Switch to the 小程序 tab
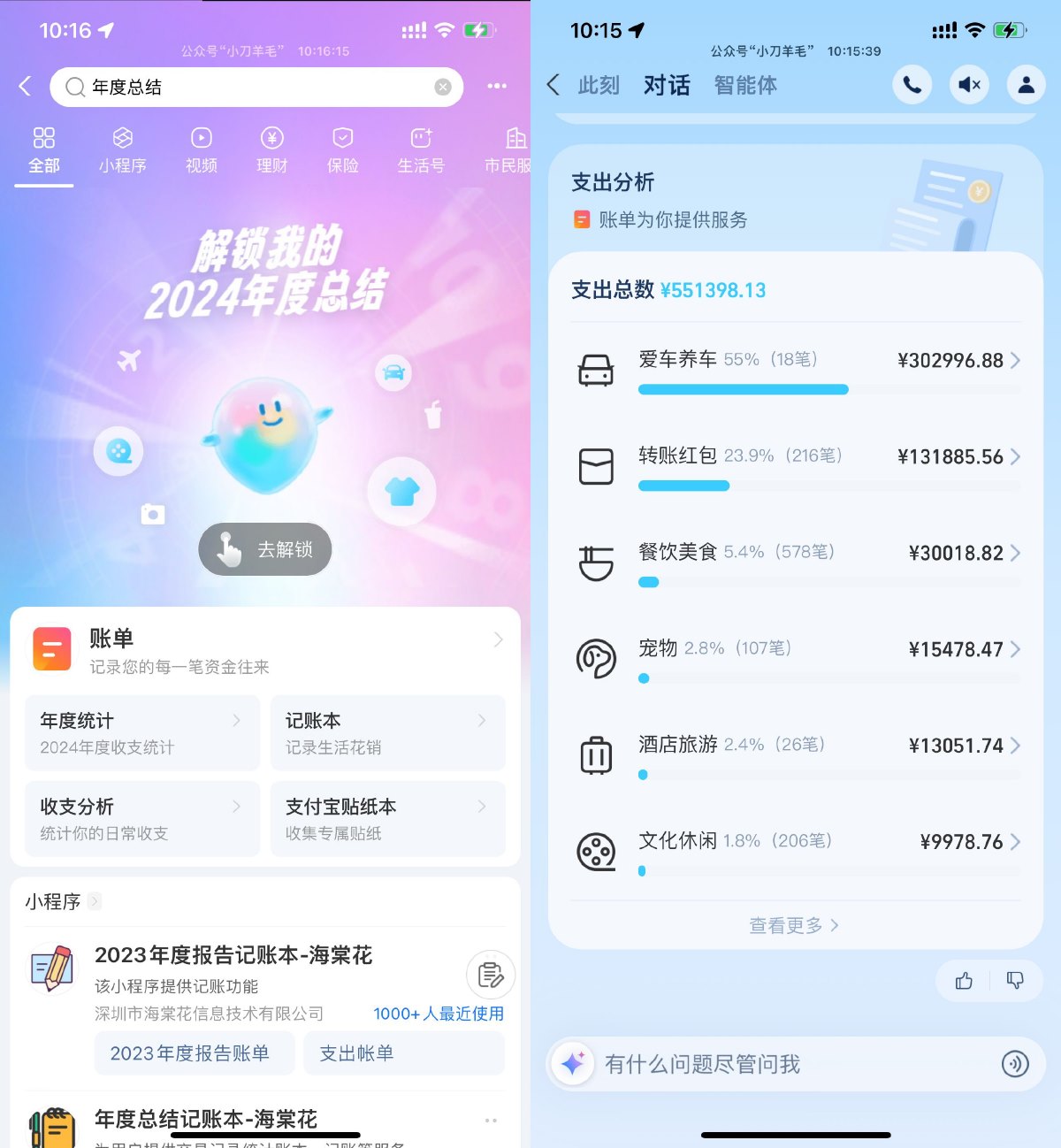The height and width of the screenshot is (1148, 1061). coord(122,149)
